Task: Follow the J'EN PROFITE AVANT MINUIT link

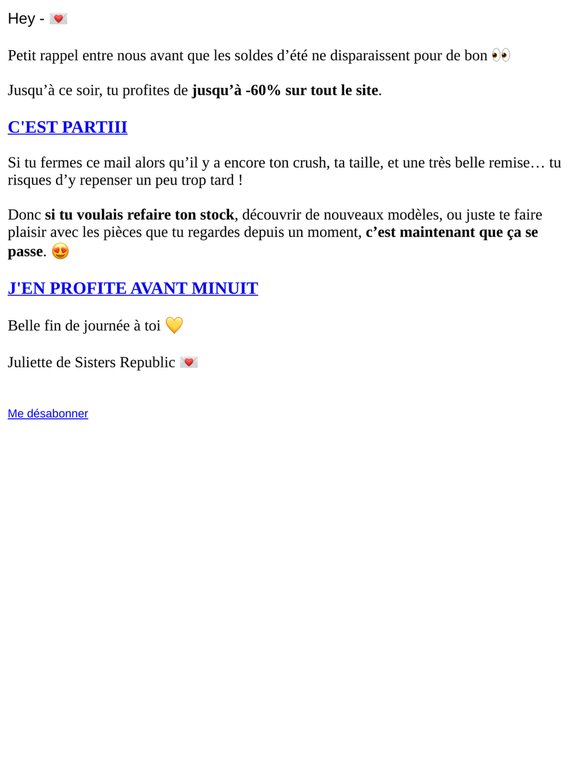Action: pos(133,288)
